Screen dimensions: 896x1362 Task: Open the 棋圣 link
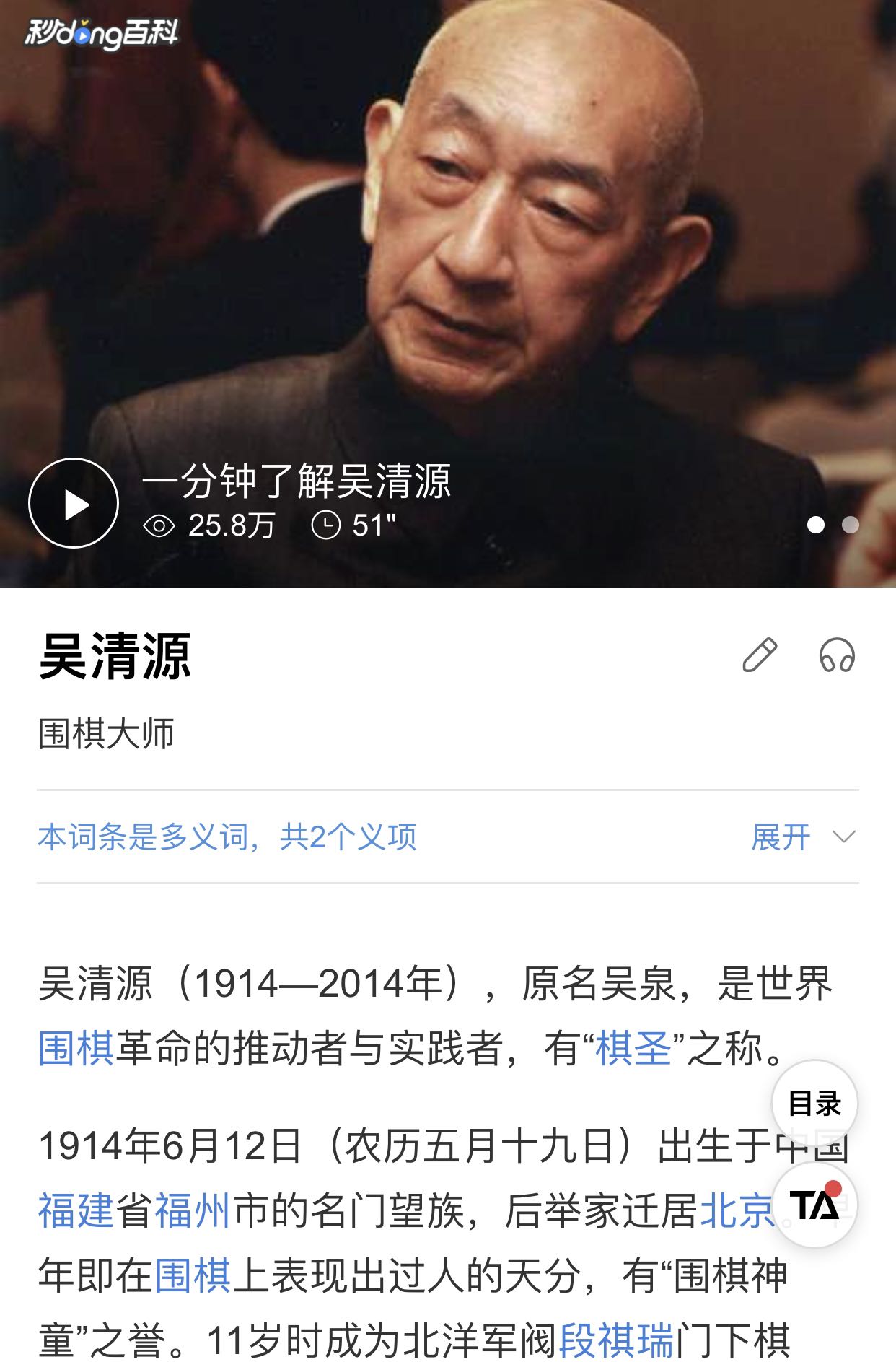click(633, 1048)
